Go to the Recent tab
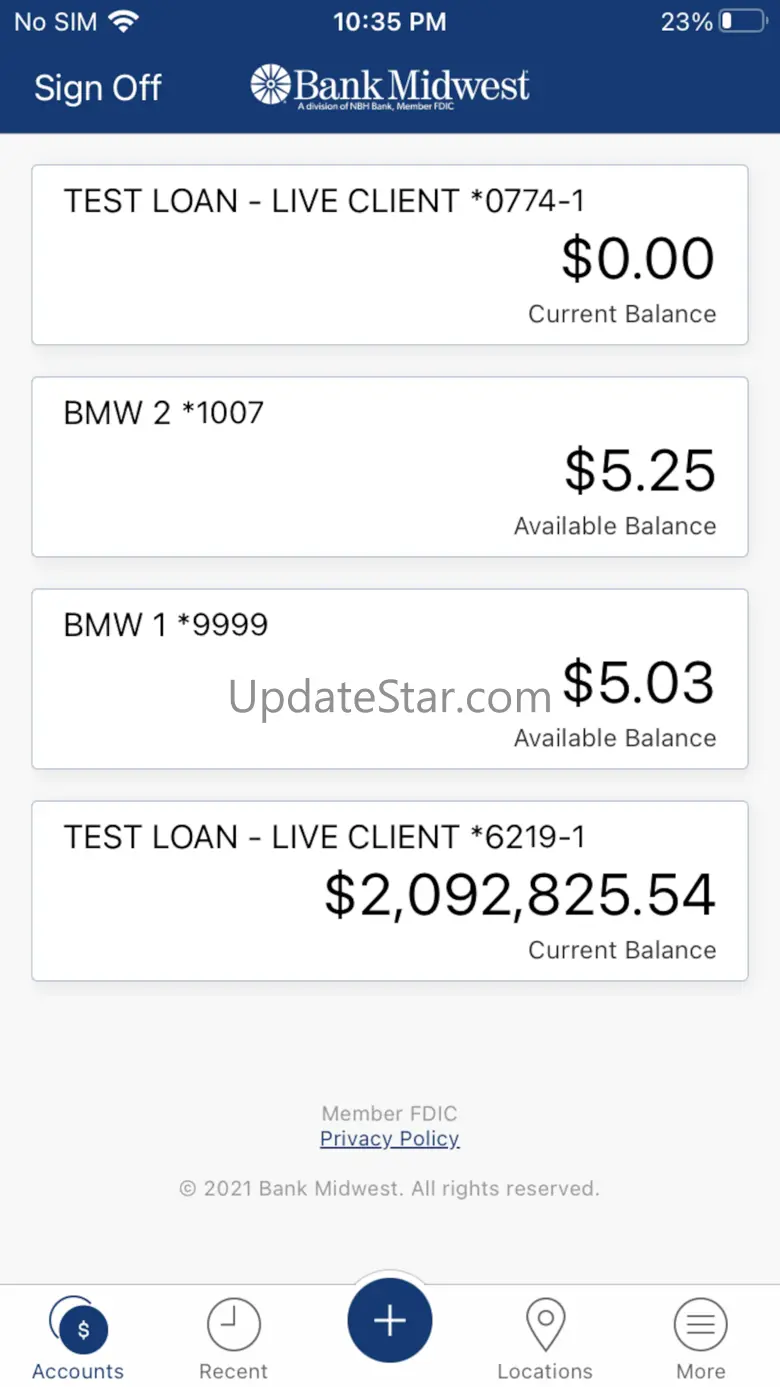Screen dimensions: 780x1387 pos(233,1338)
